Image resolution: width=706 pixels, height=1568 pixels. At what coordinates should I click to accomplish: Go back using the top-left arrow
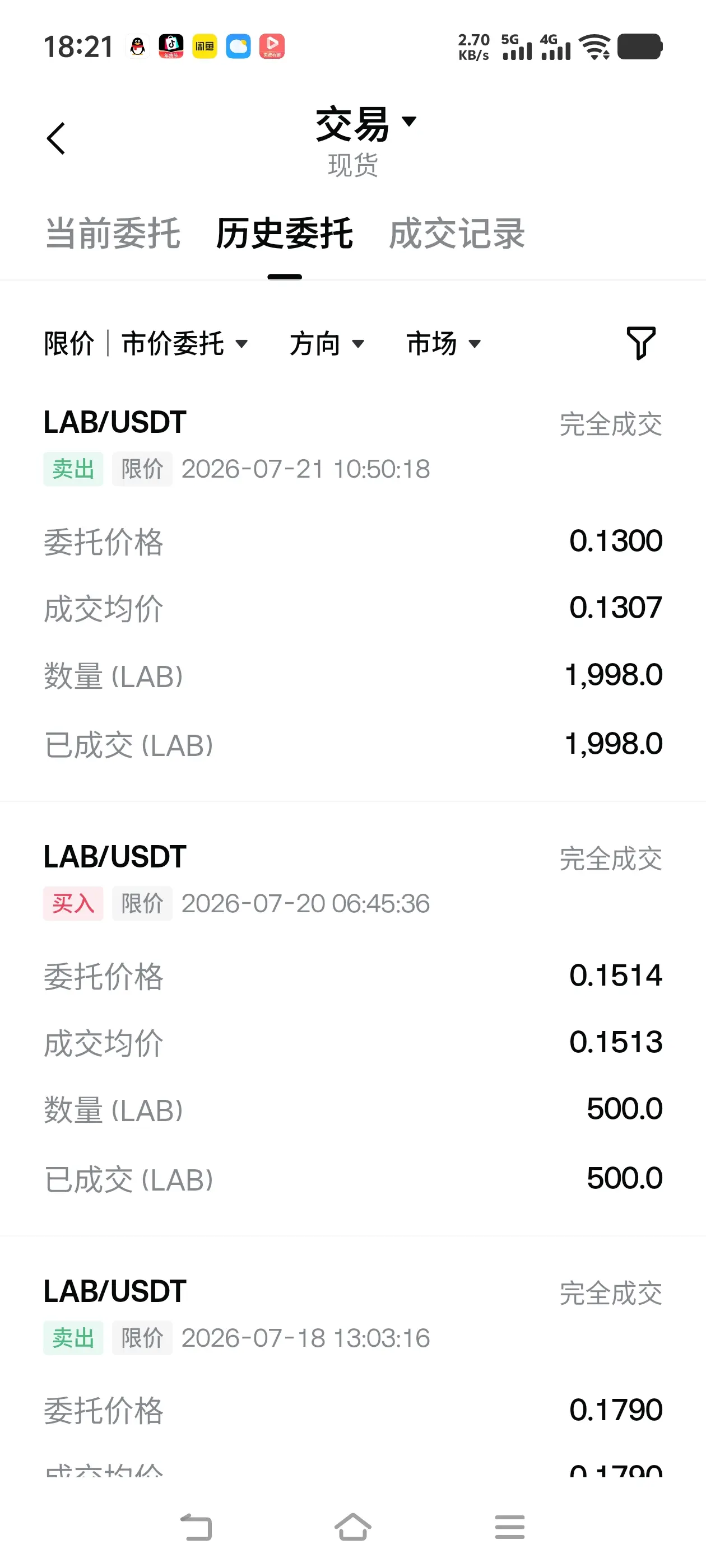point(56,139)
